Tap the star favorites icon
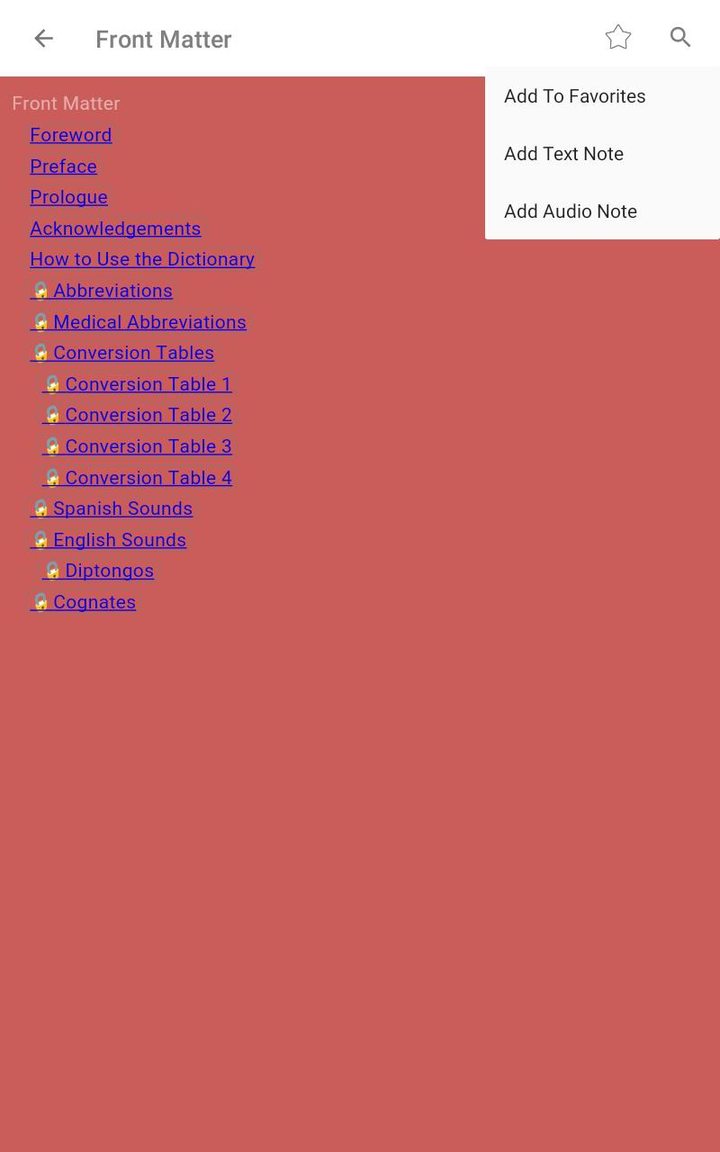The height and width of the screenshot is (1152, 720). (x=618, y=38)
